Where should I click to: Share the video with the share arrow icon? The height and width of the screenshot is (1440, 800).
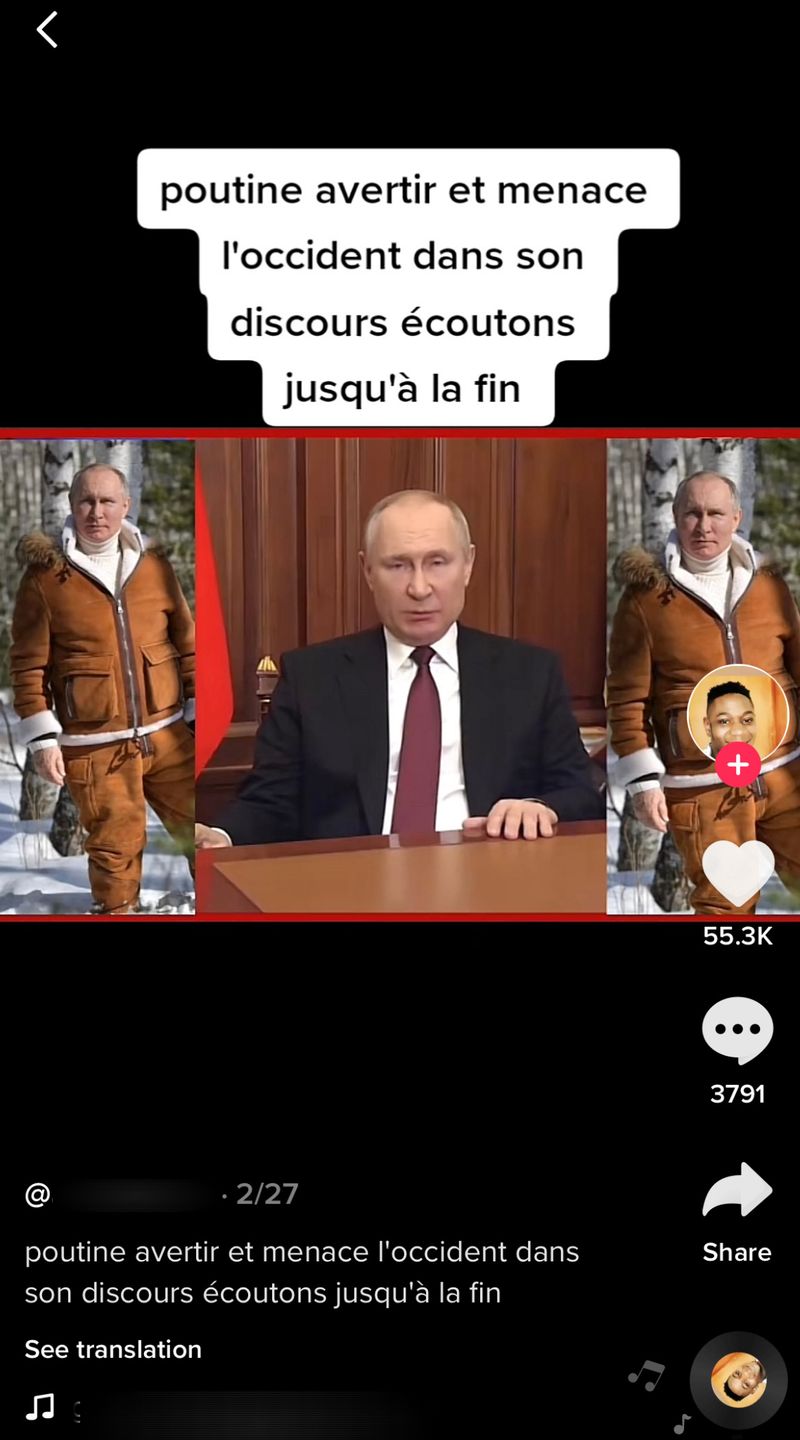(x=737, y=1190)
